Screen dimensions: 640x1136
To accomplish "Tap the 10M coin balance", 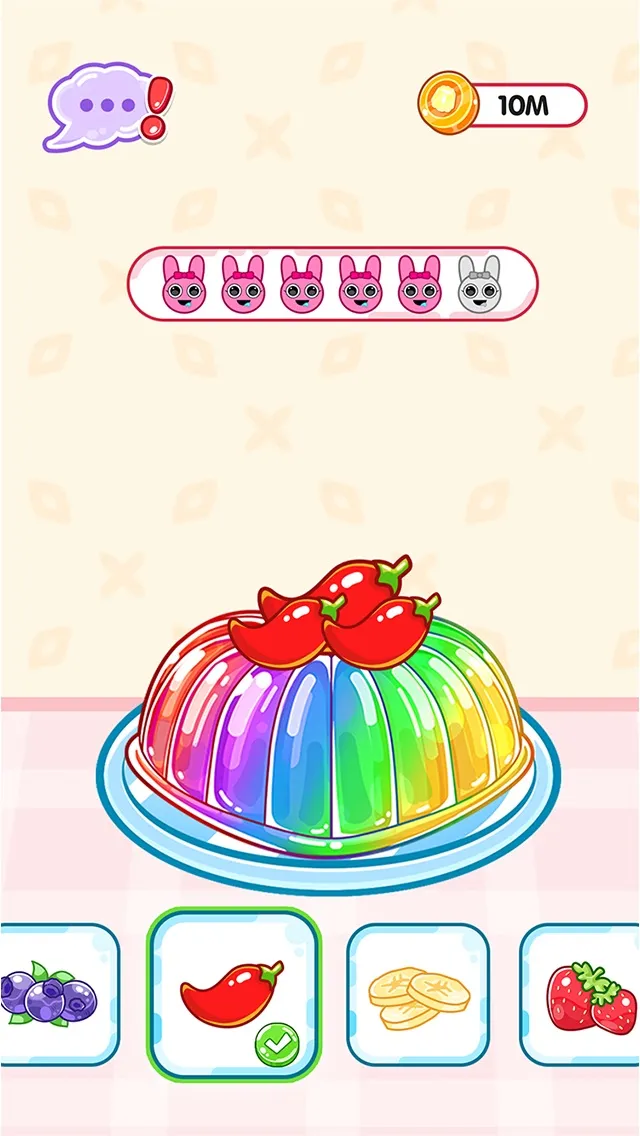I will coord(503,104).
